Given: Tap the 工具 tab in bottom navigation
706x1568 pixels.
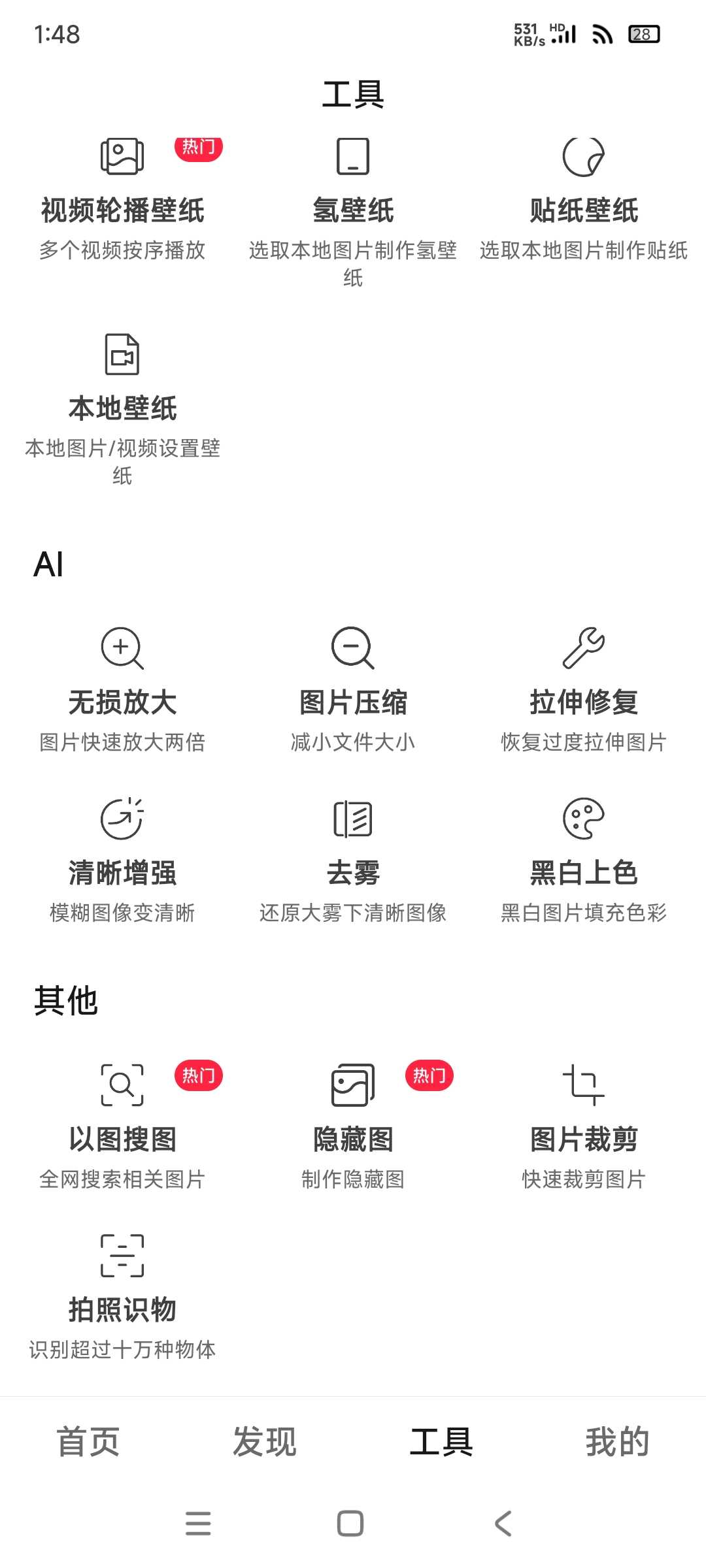Looking at the screenshot, I should point(441,1442).
